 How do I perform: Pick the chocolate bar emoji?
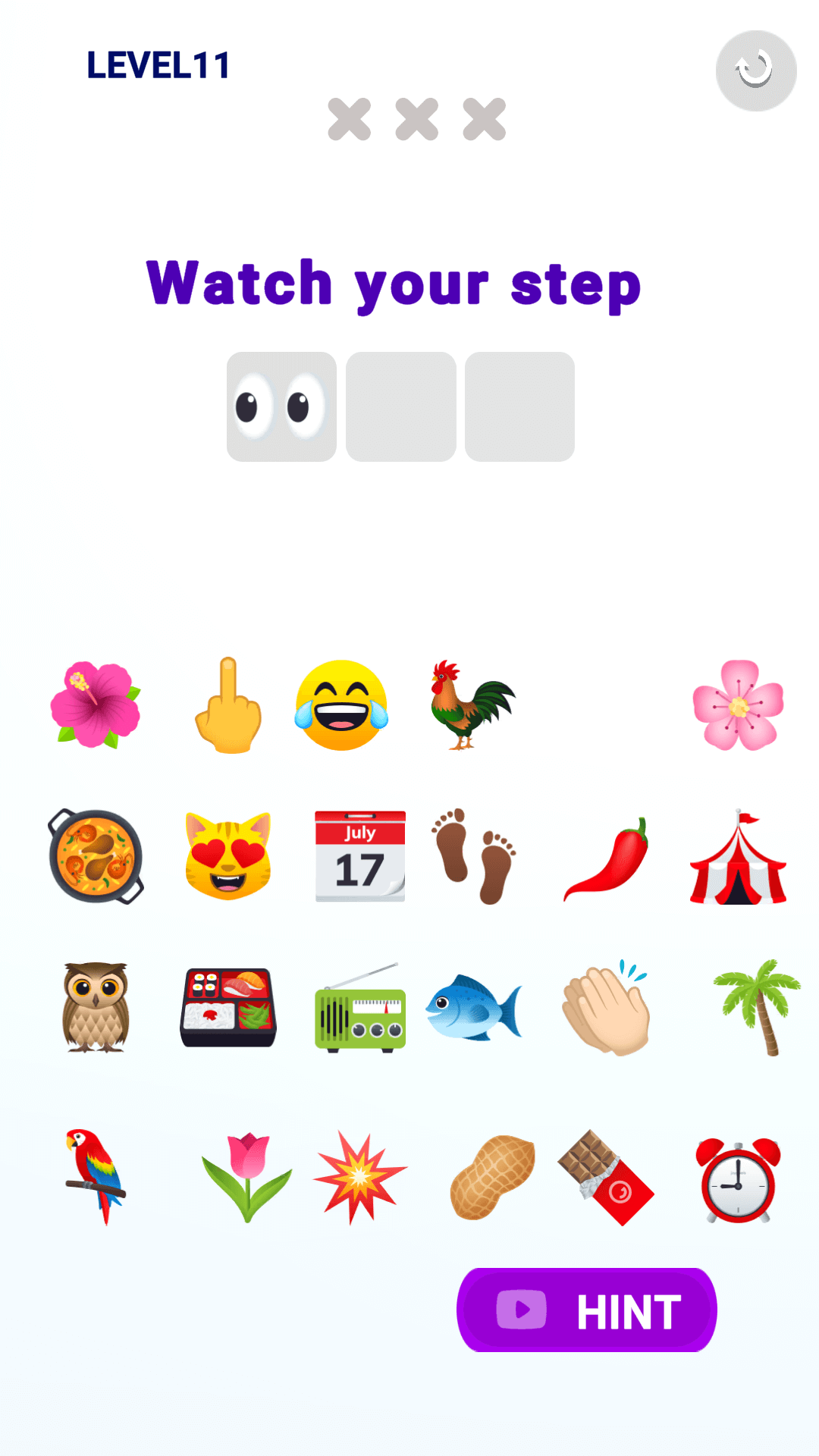606,1178
